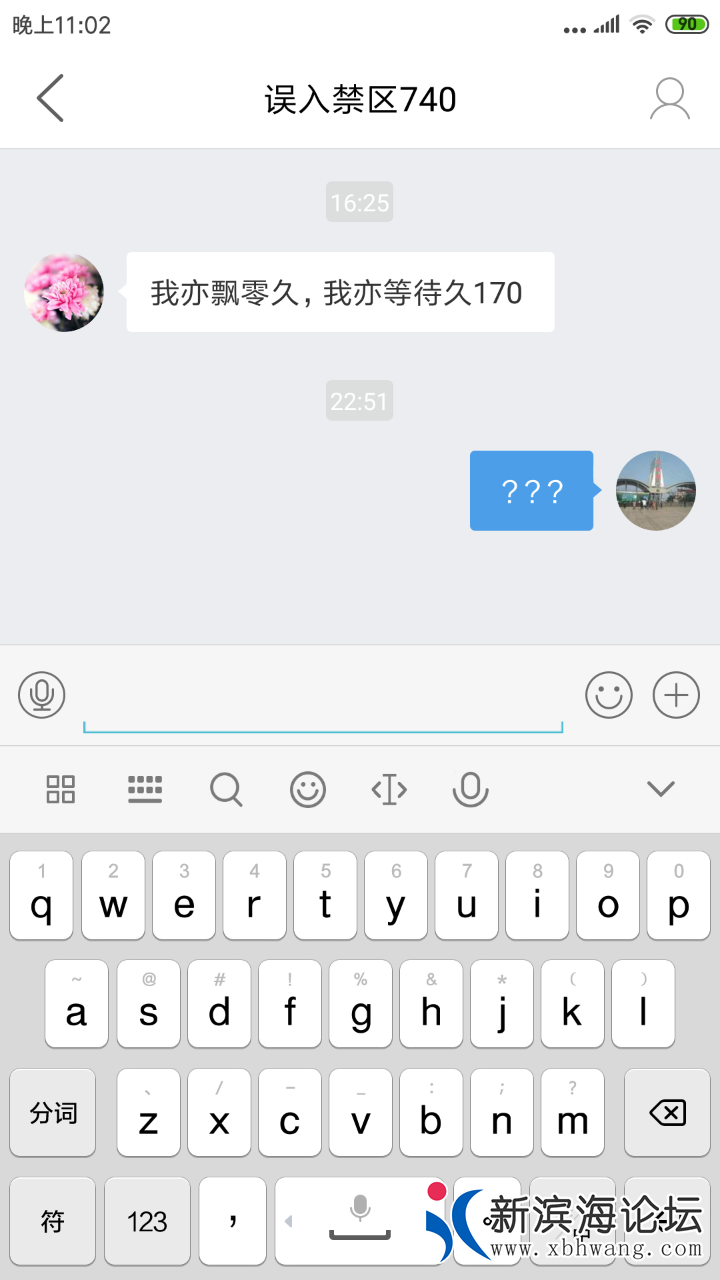
Task: Activate voice typing from the keyboard toolbar
Action: [x=470, y=789]
